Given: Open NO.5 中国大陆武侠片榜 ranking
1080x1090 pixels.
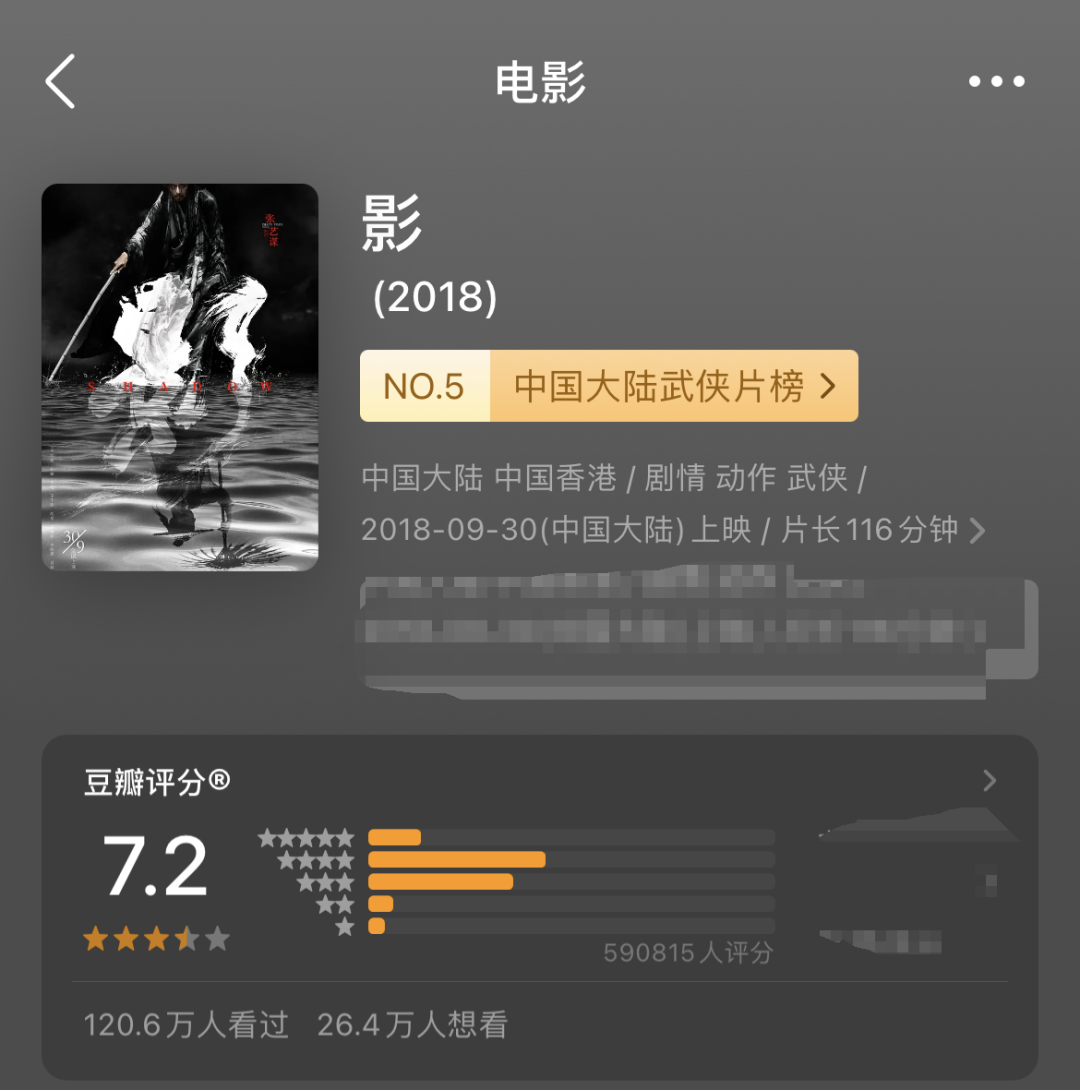Looking at the screenshot, I should 609,386.
